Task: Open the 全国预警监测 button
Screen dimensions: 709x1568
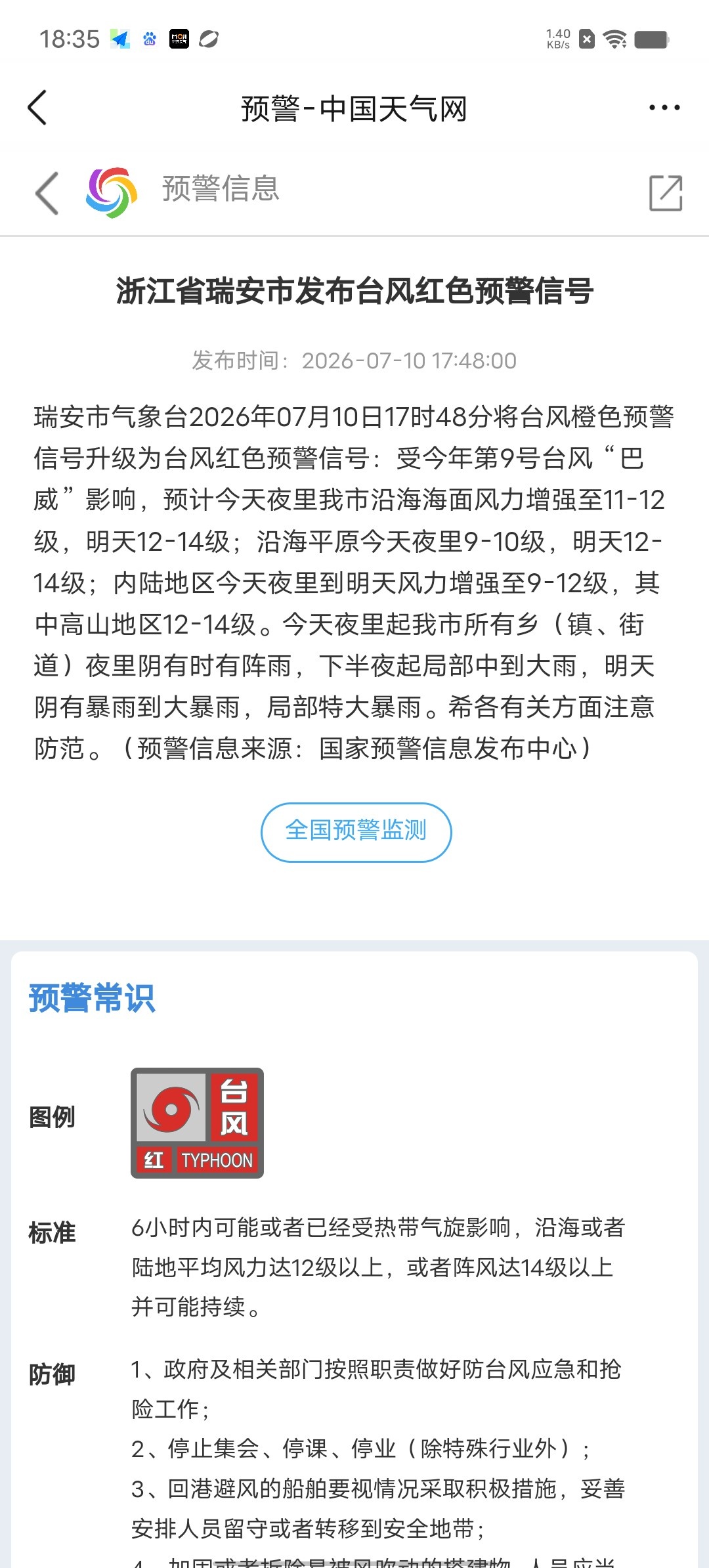Action: tap(356, 832)
